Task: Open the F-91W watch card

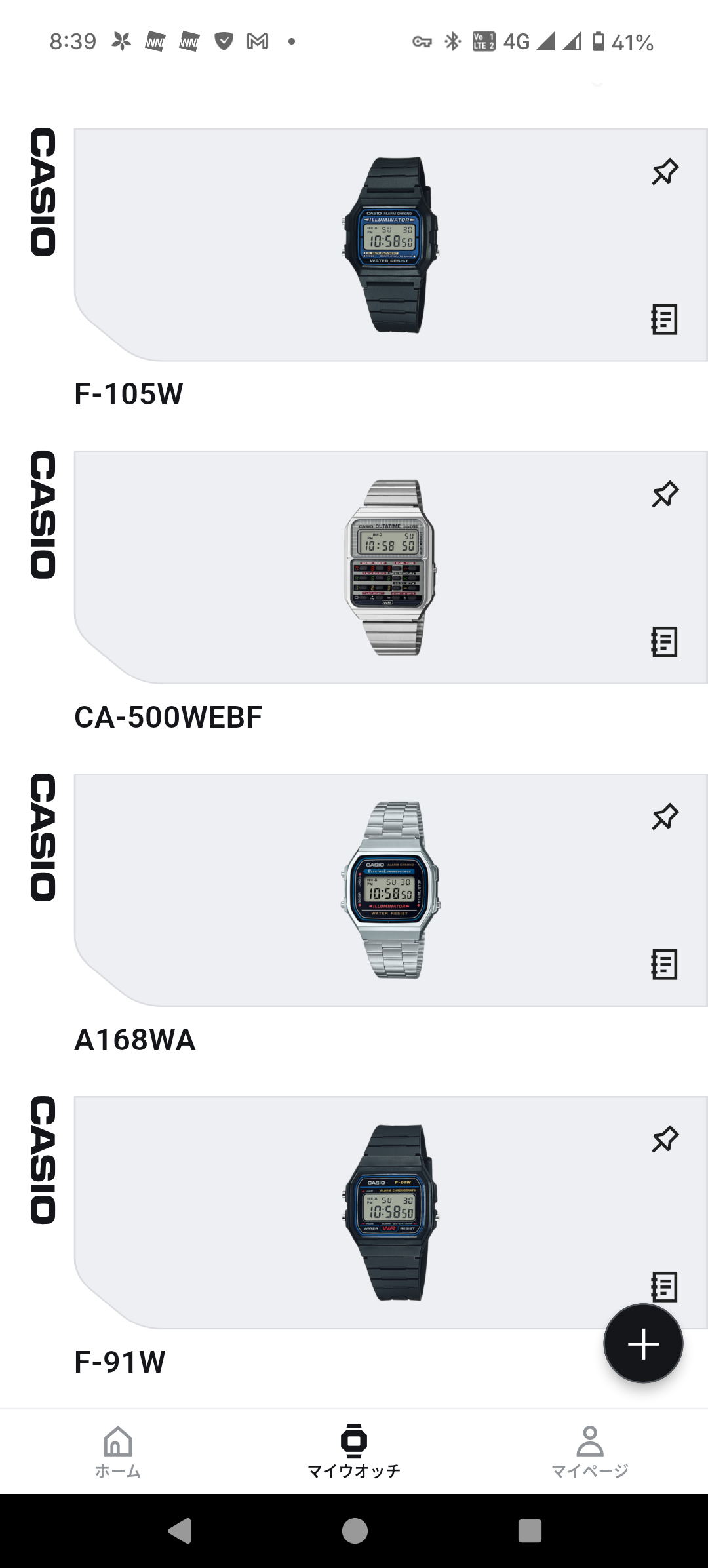Action: (391, 1213)
